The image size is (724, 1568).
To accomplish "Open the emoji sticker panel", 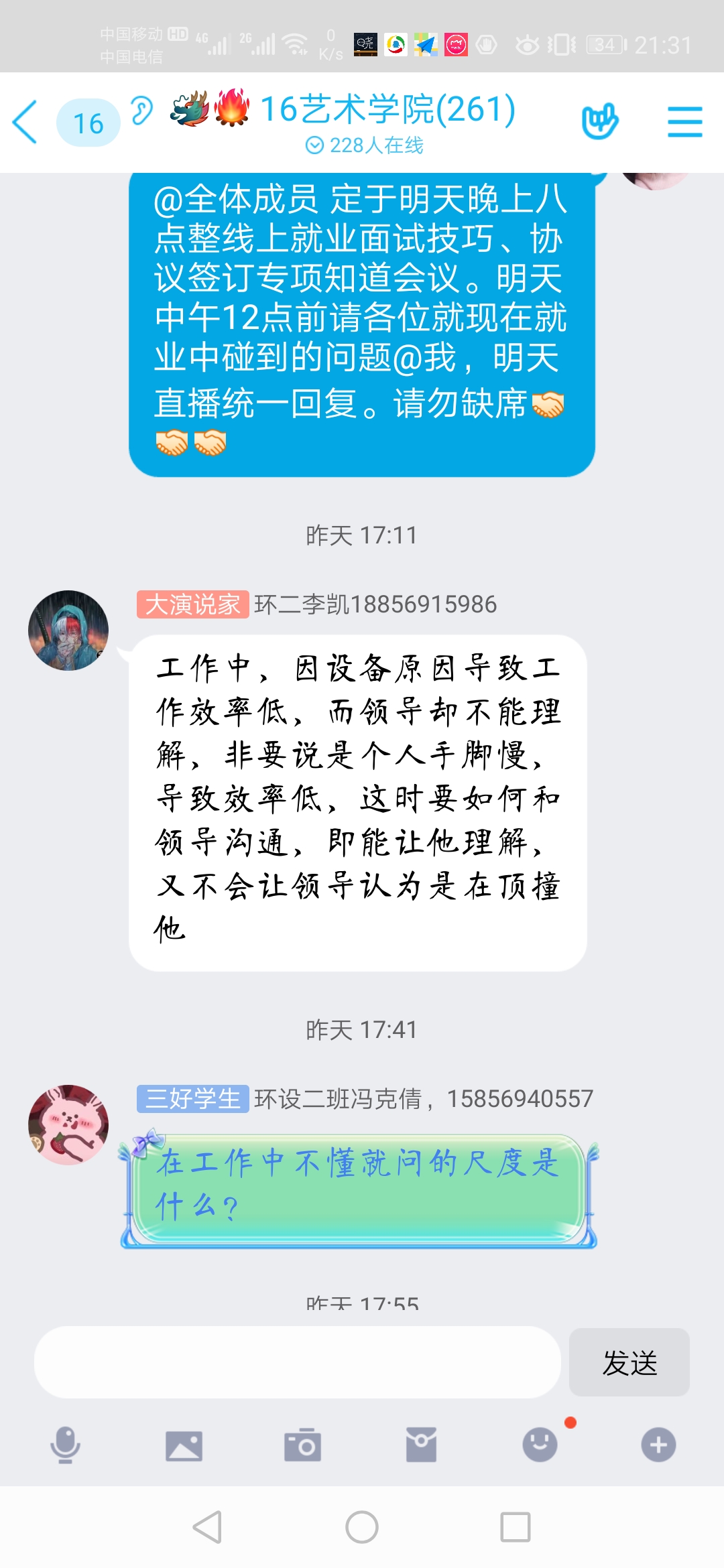I will (x=540, y=1444).
